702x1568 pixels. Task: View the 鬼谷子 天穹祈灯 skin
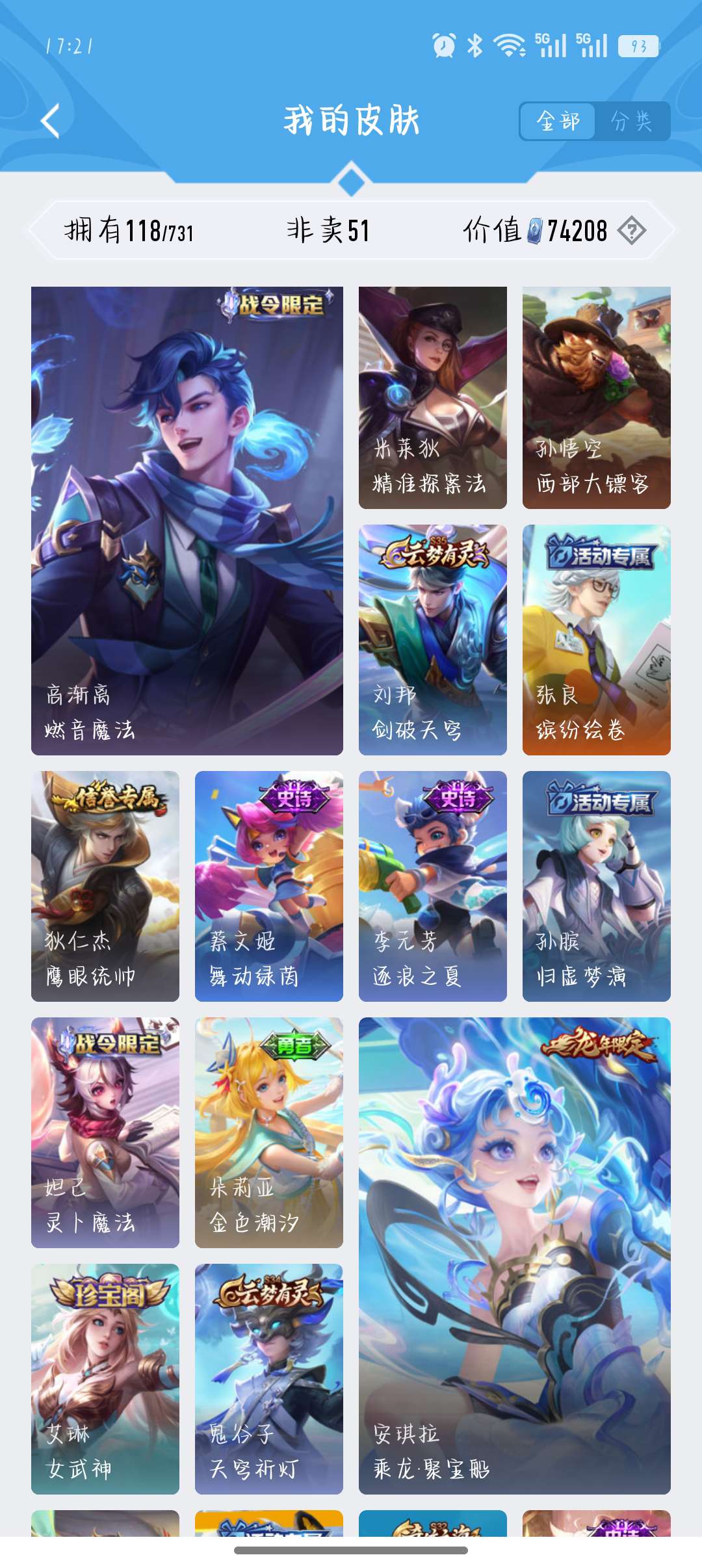coord(269,1378)
